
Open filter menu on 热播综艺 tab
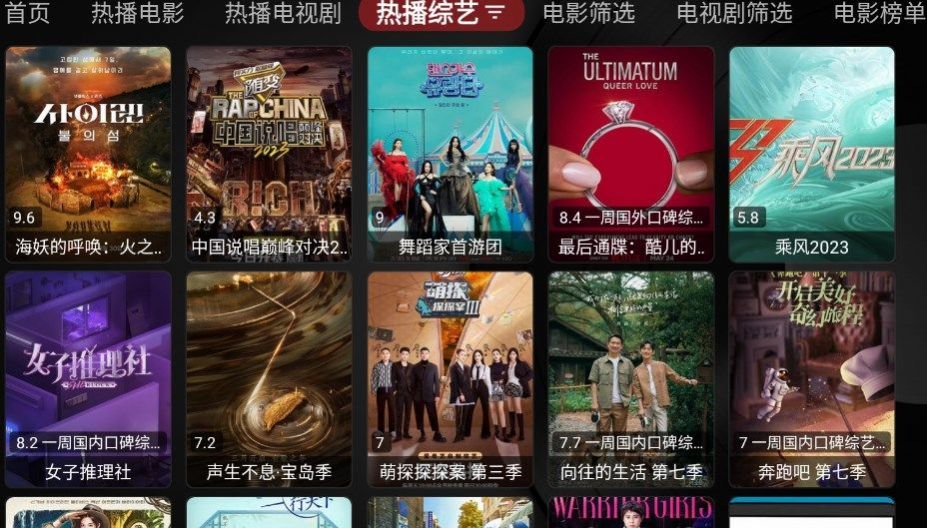496,14
